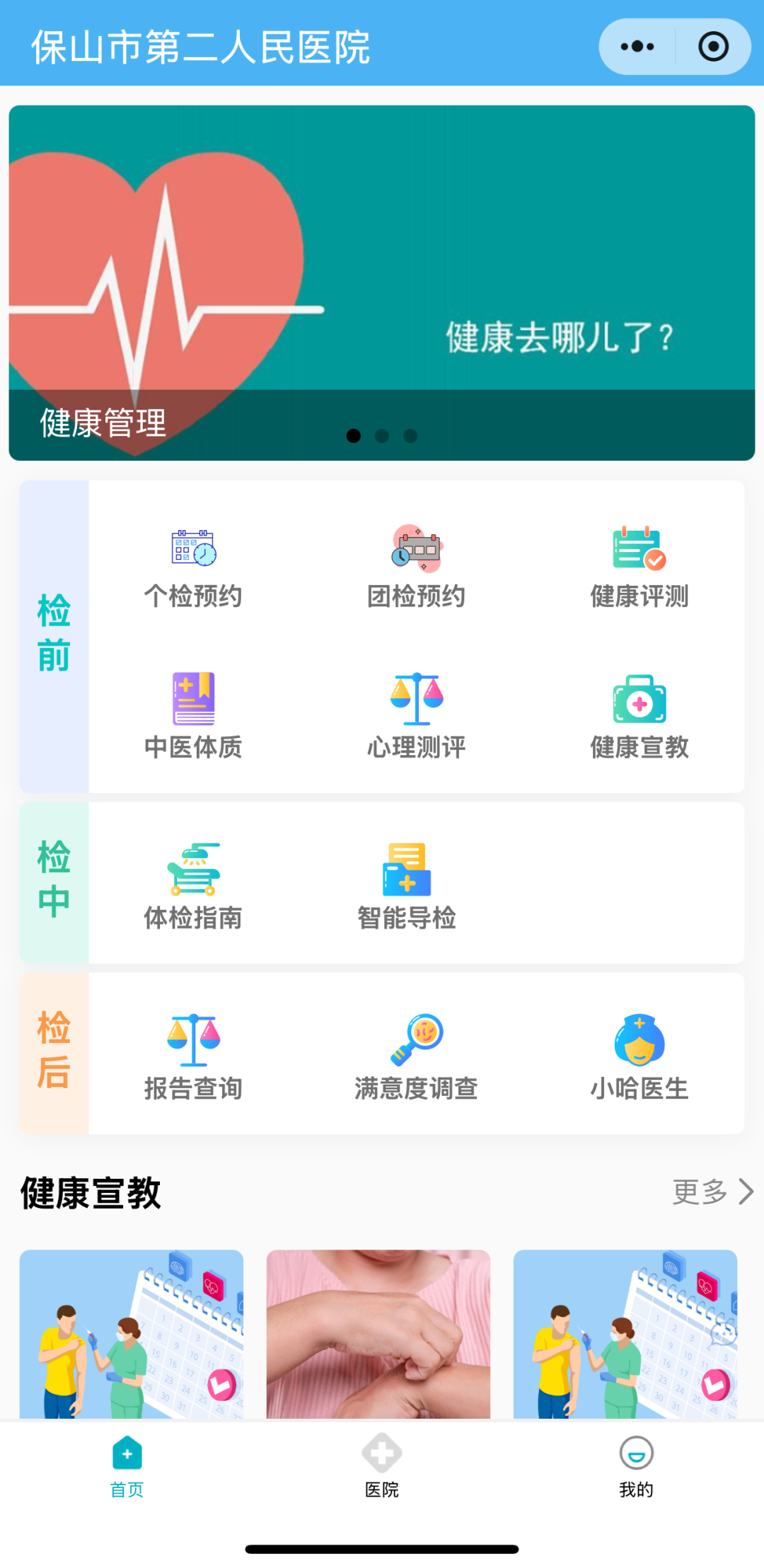This screenshot has width=764, height=1568.
Task: Open the skin-scratching health article thumbnail
Action: [378, 1334]
